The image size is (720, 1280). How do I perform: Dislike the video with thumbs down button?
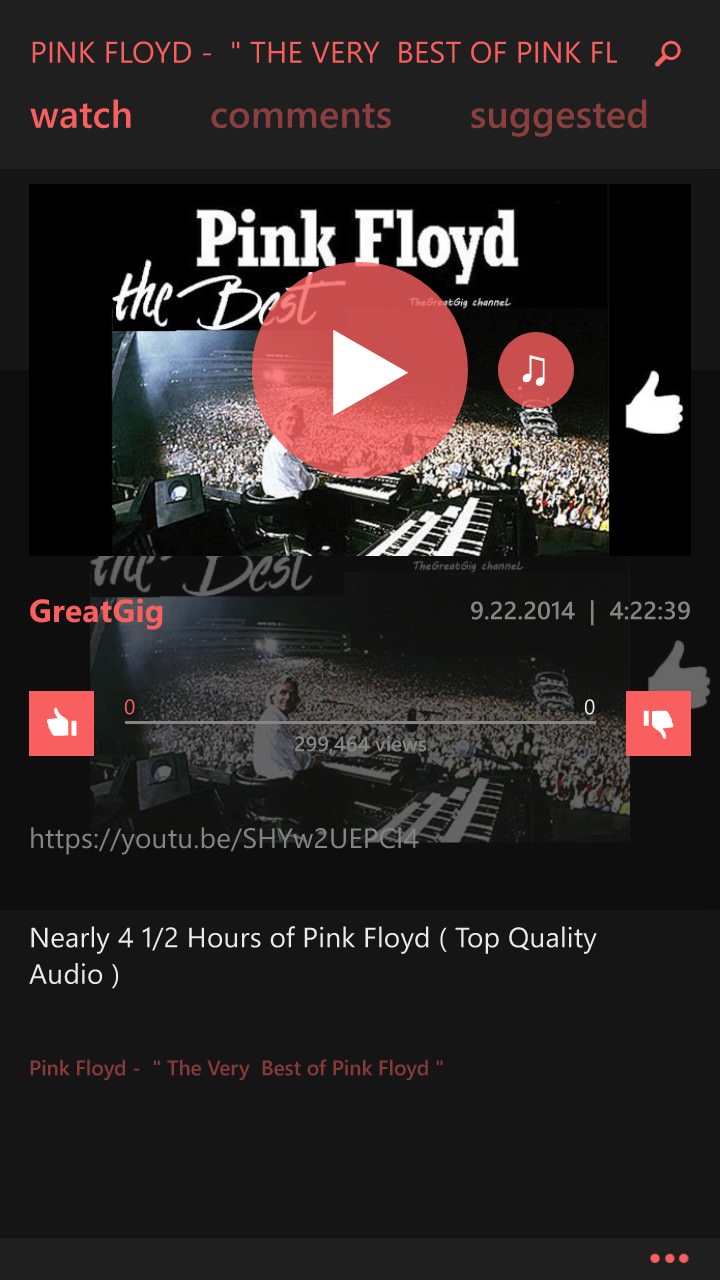658,723
